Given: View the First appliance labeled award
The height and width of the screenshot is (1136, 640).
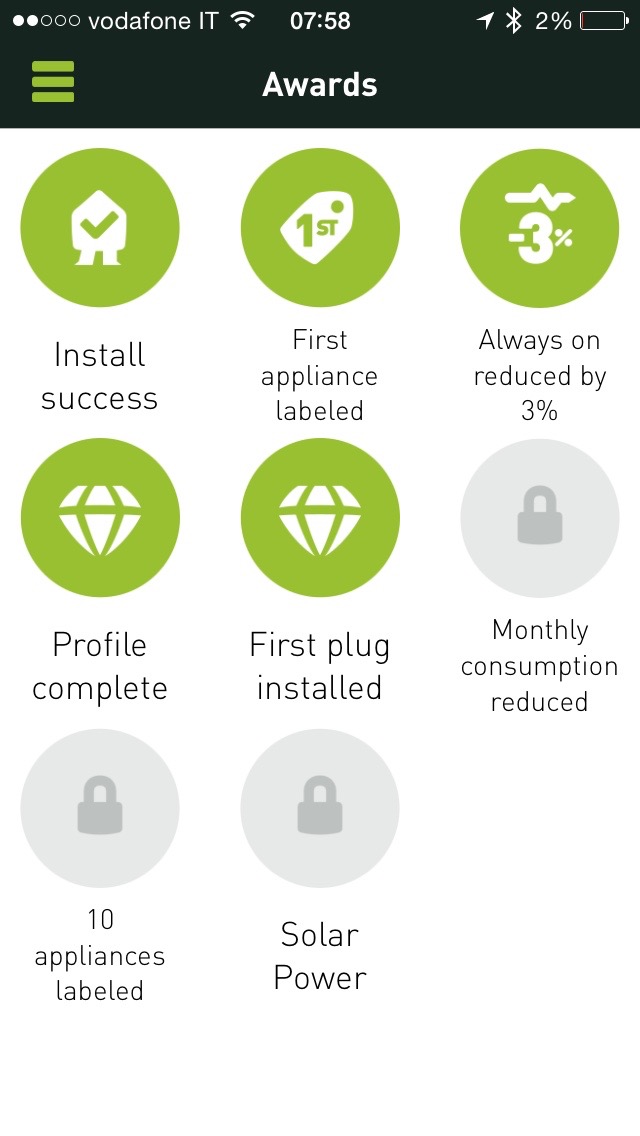Looking at the screenshot, I should 320,228.
